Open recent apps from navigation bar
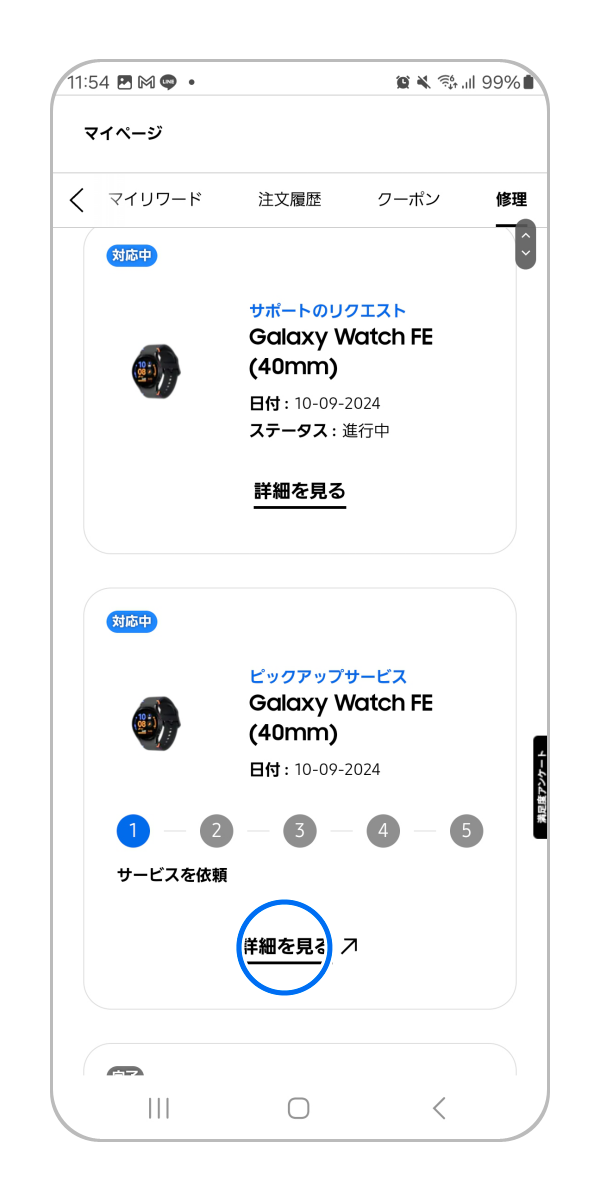600x1200 pixels. point(158,1107)
